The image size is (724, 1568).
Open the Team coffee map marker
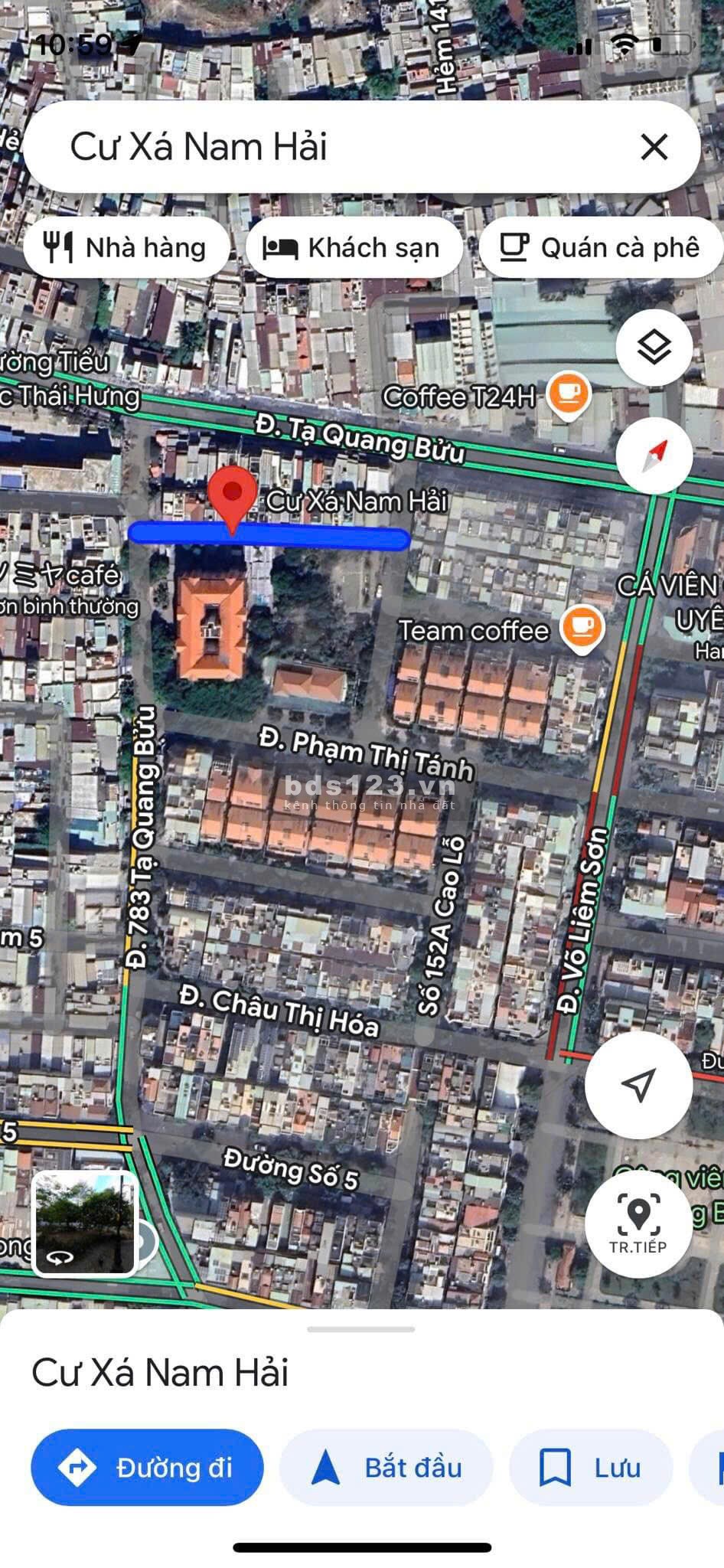[582, 629]
